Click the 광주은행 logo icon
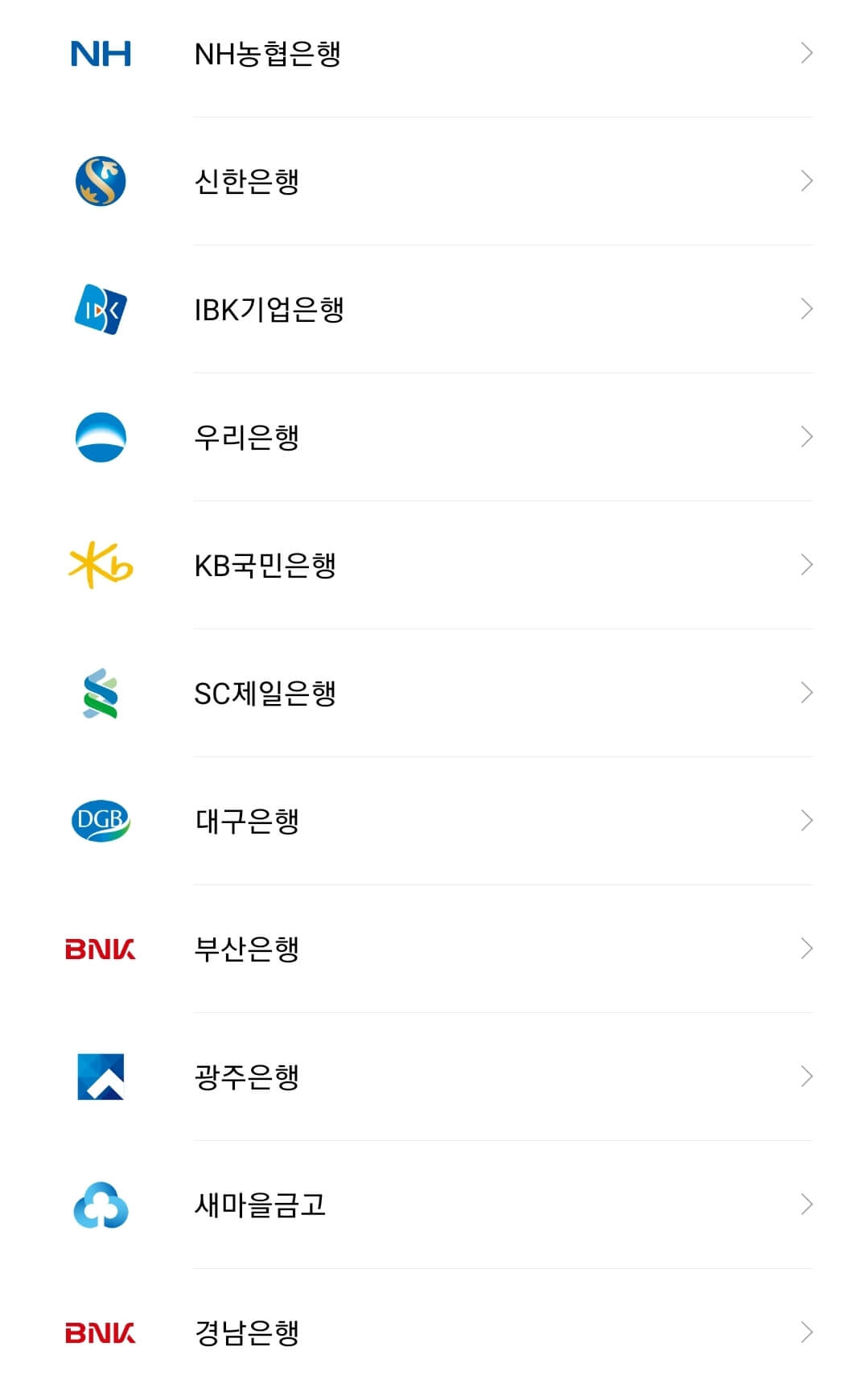Viewport: 868px width, 1392px height. 100,1076
